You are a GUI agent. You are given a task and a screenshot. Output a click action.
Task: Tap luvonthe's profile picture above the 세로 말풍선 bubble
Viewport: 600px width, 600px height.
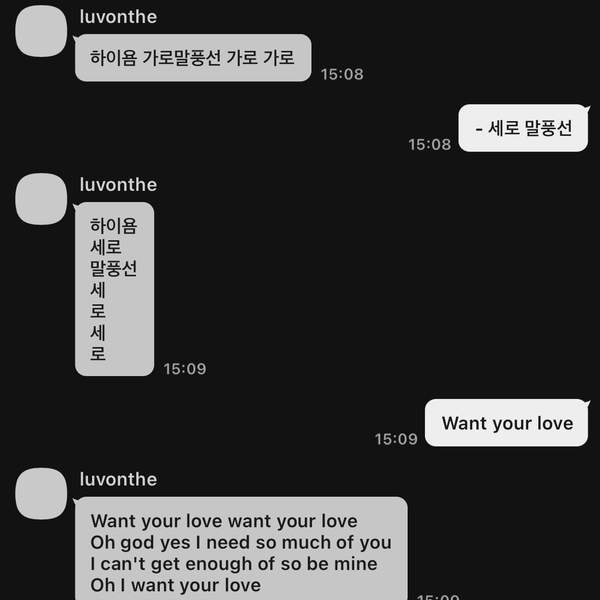click(42, 199)
